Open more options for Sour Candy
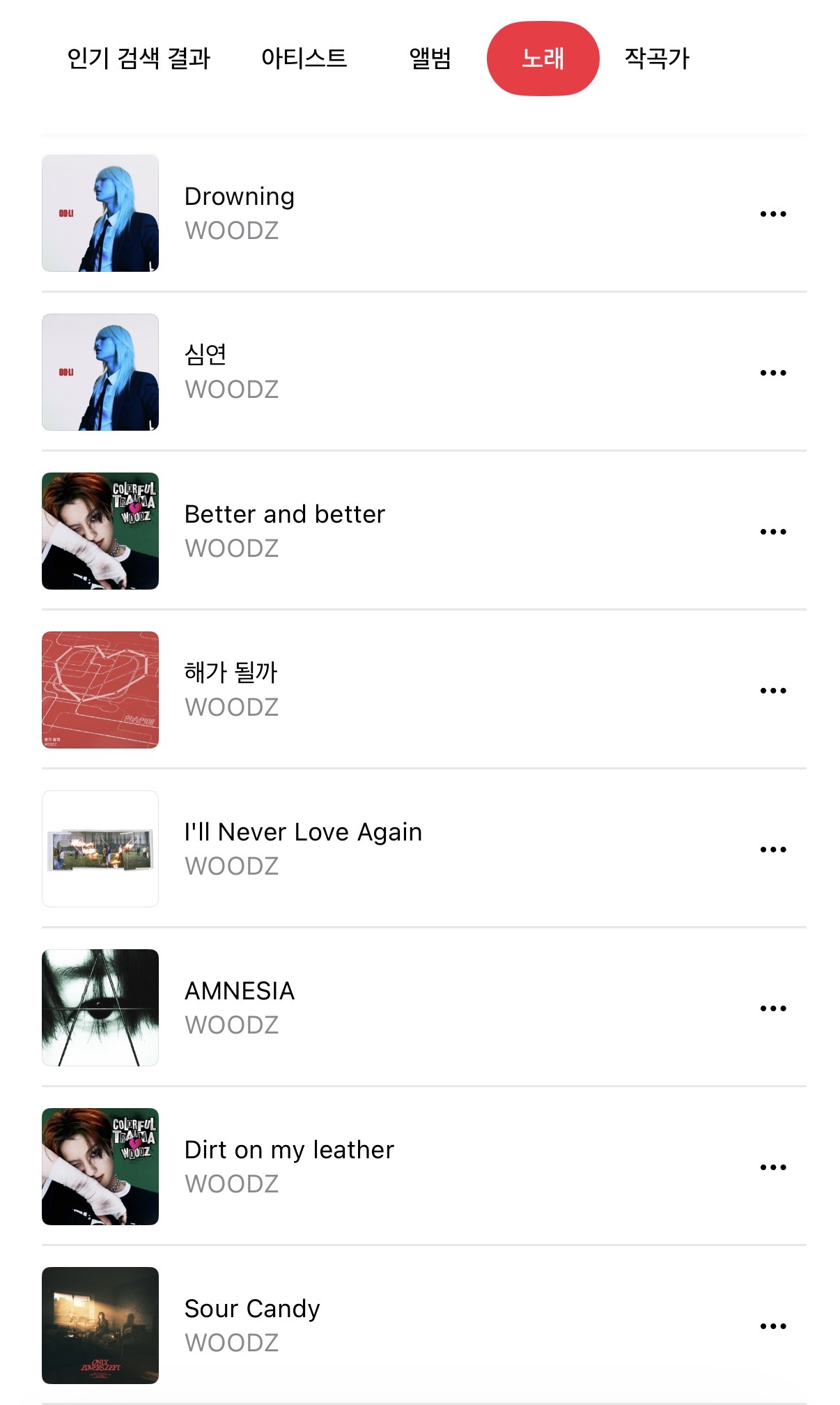 pyautogui.click(x=773, y=1326)
